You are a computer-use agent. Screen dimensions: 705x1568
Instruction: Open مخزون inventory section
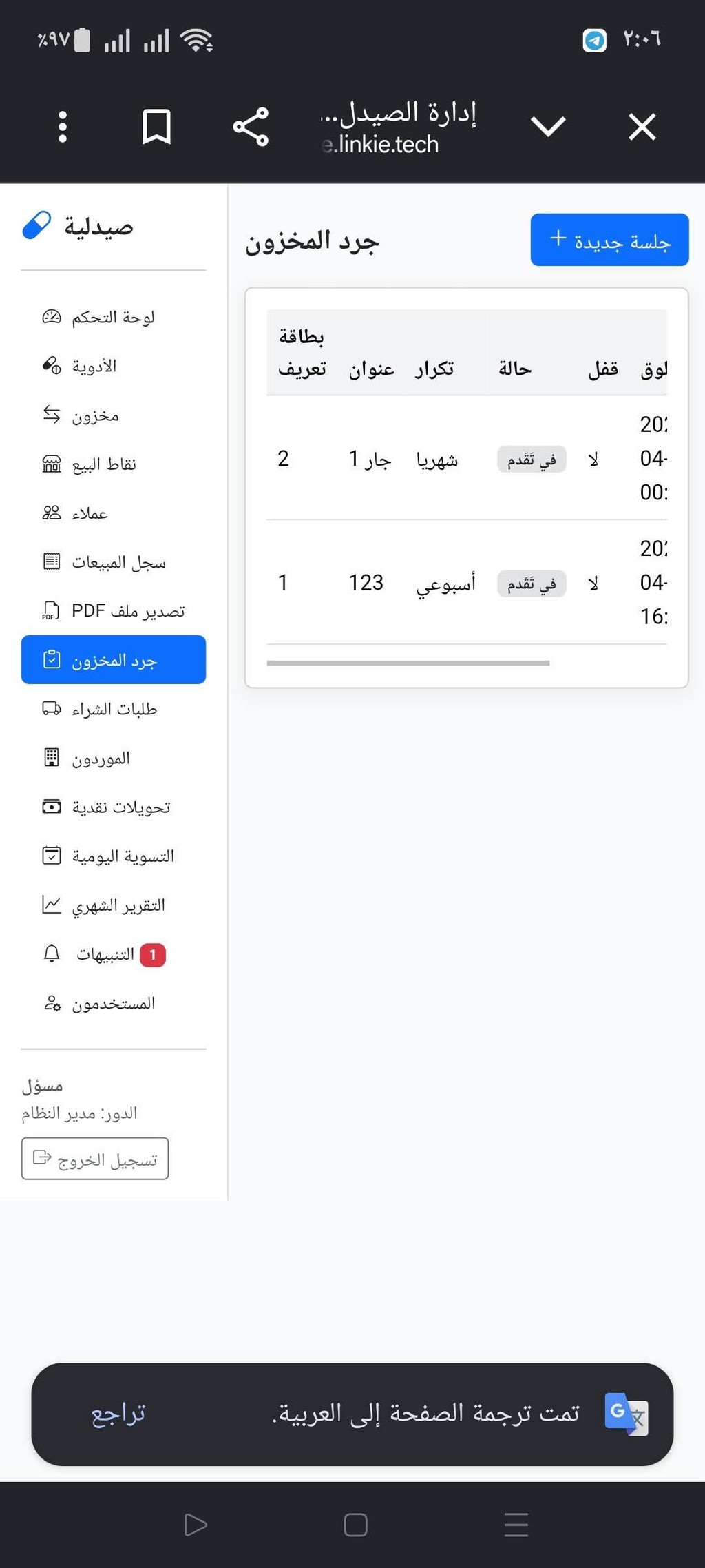pos(114,415)
